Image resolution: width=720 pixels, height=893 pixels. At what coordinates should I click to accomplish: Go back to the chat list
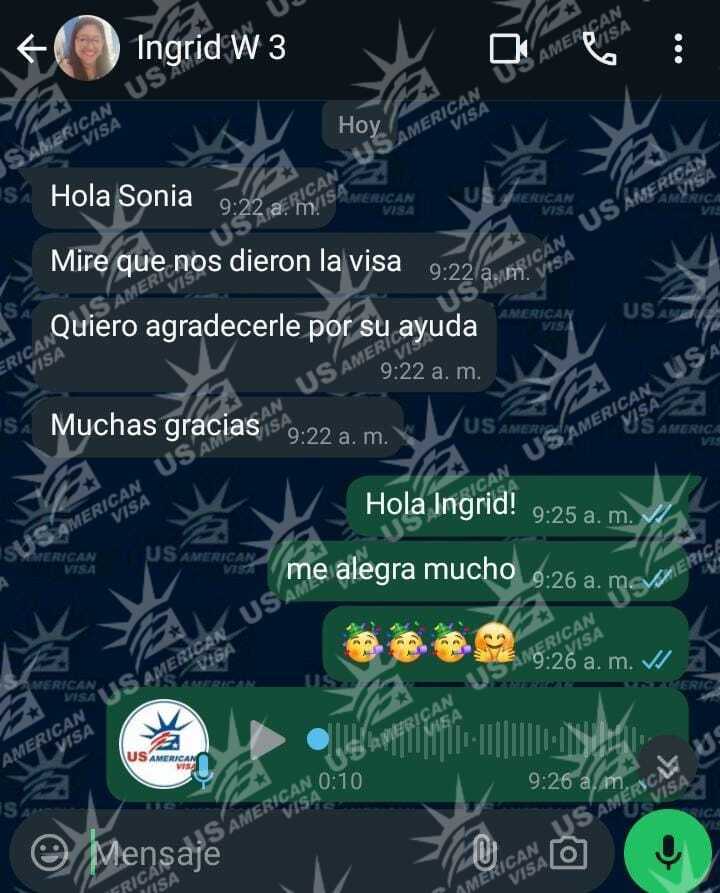tap(31, 49)
